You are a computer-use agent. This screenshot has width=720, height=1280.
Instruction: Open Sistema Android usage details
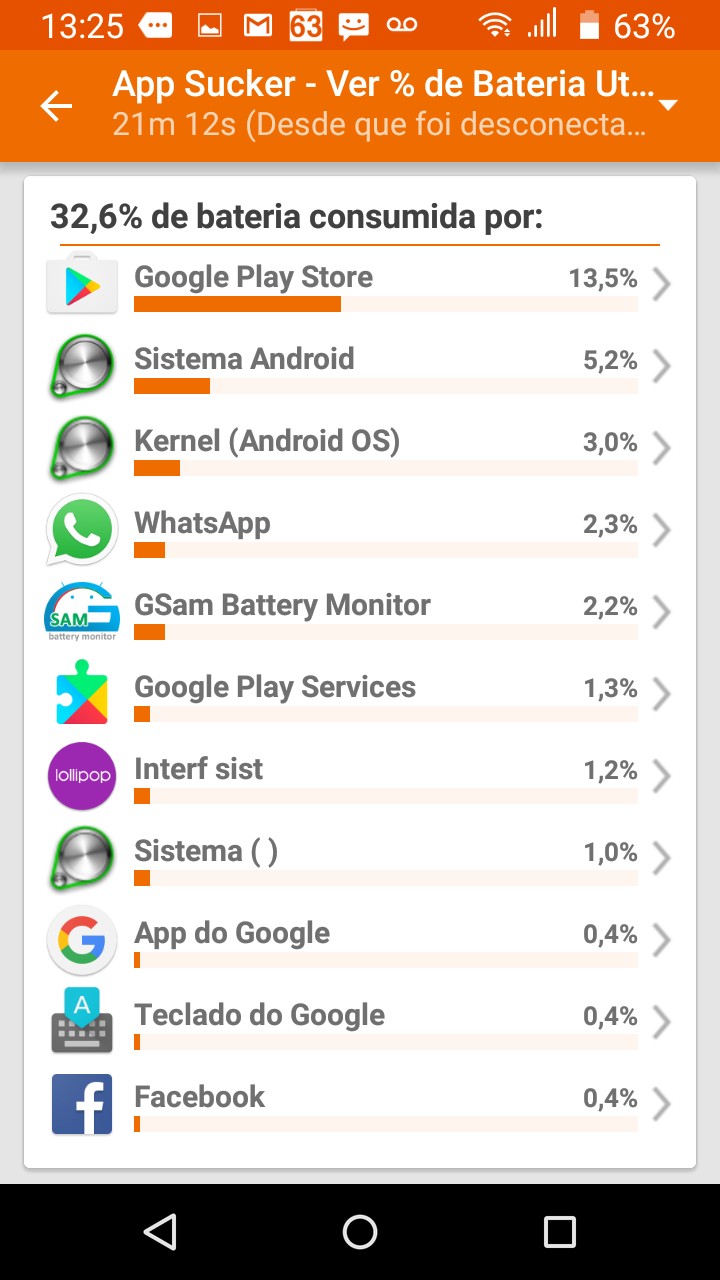(x=360, y=368)
